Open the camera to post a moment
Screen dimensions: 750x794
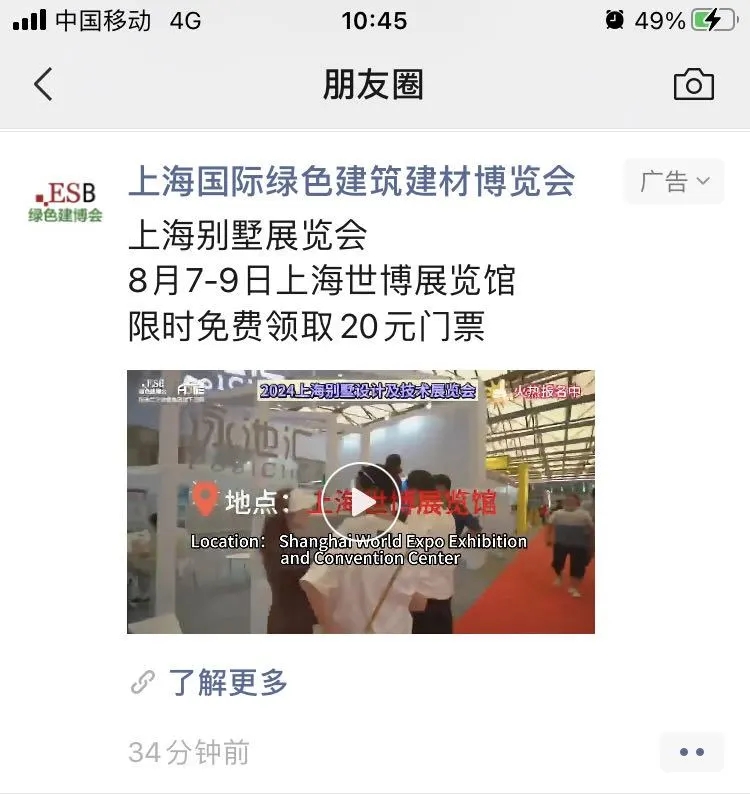[693, 85]
